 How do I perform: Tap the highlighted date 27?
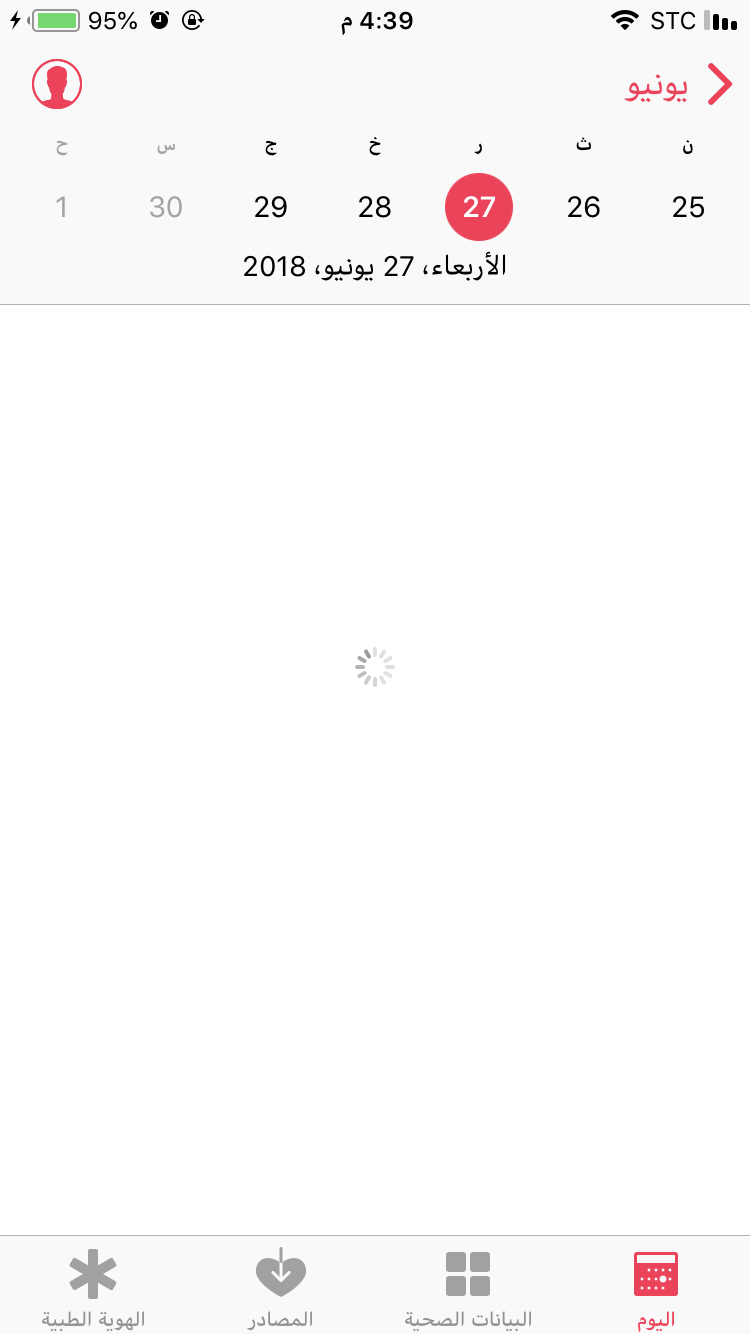479,207
